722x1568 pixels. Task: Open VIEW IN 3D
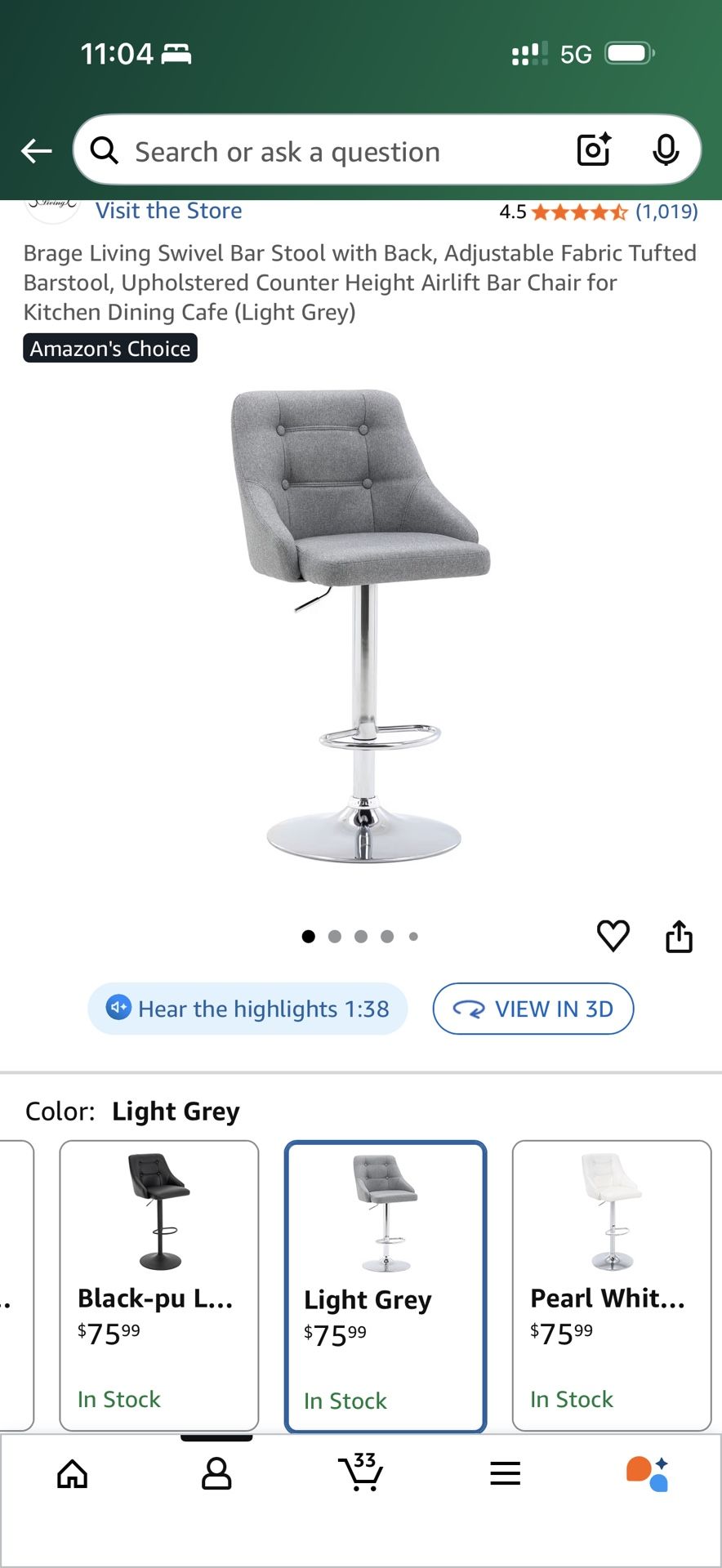(533, 1009)
